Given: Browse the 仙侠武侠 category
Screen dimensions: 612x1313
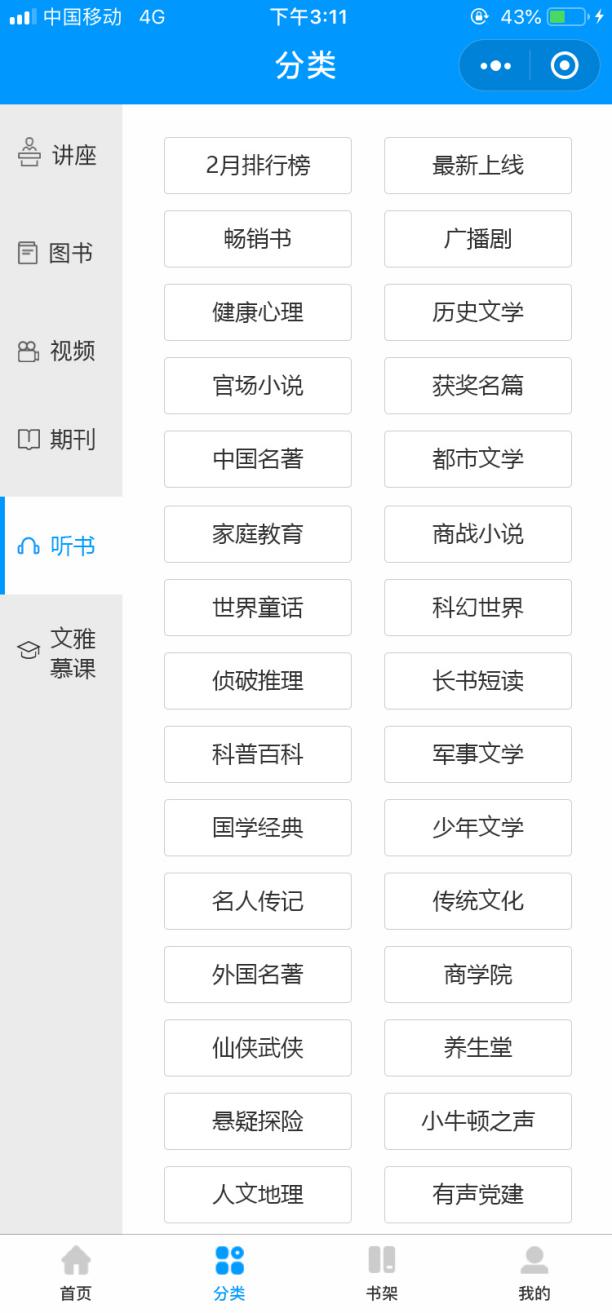Looking at the screenshot, I should click(258, 1048).
